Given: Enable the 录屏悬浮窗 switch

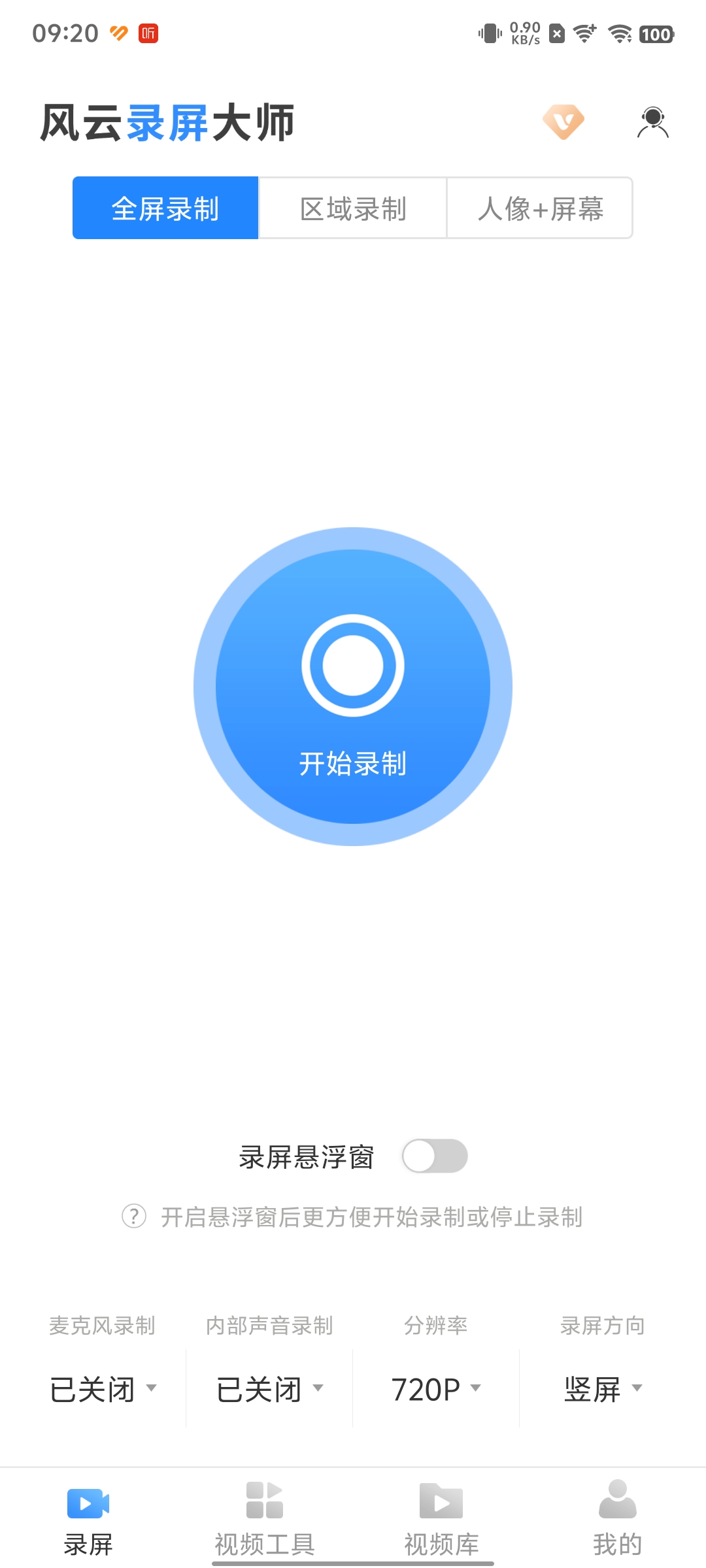Looking at the screenshot, I should (435, 1156).
